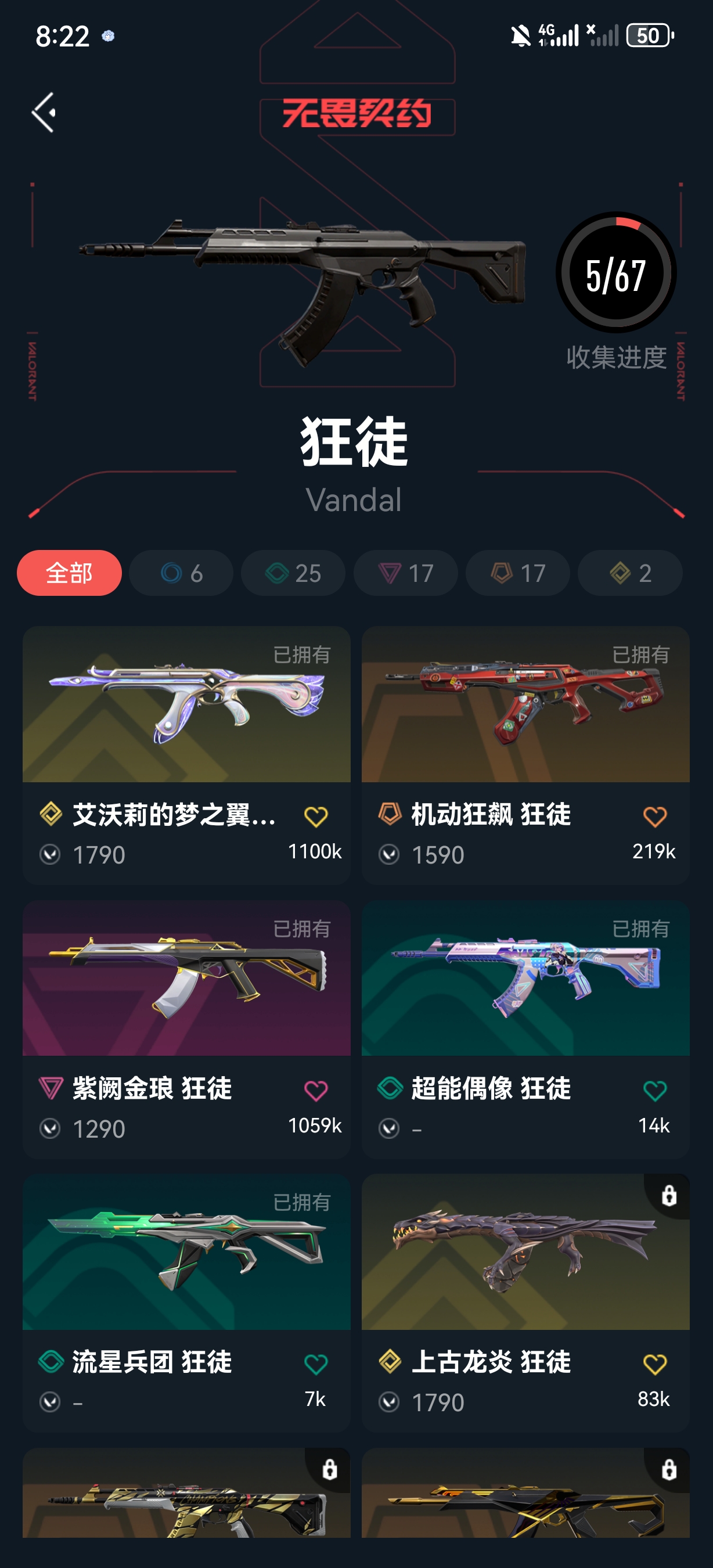Like the 上古龙炎 狂徒 skin
This screenshot has height=1568, width=713.
click(x=654, y=1364)
